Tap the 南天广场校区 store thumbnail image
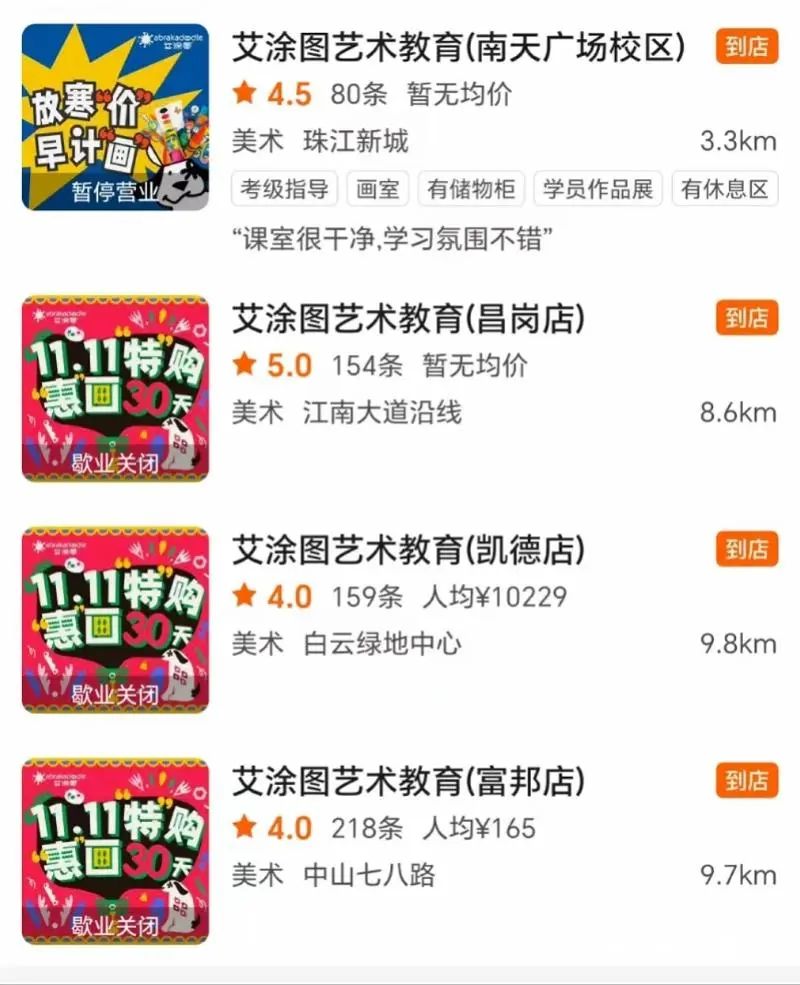Viewport: 800px width, 985px height. pos(115,117)
